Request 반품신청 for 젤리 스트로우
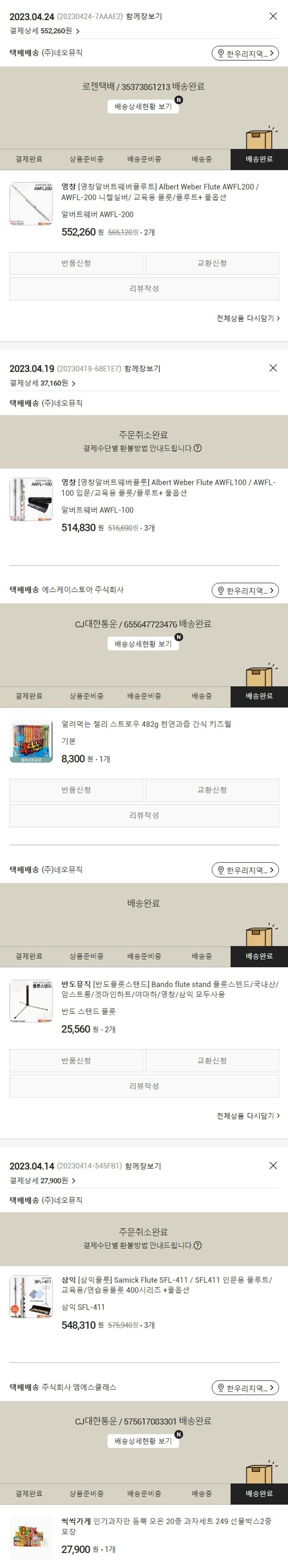288x1568 pixels. [76, 790]
